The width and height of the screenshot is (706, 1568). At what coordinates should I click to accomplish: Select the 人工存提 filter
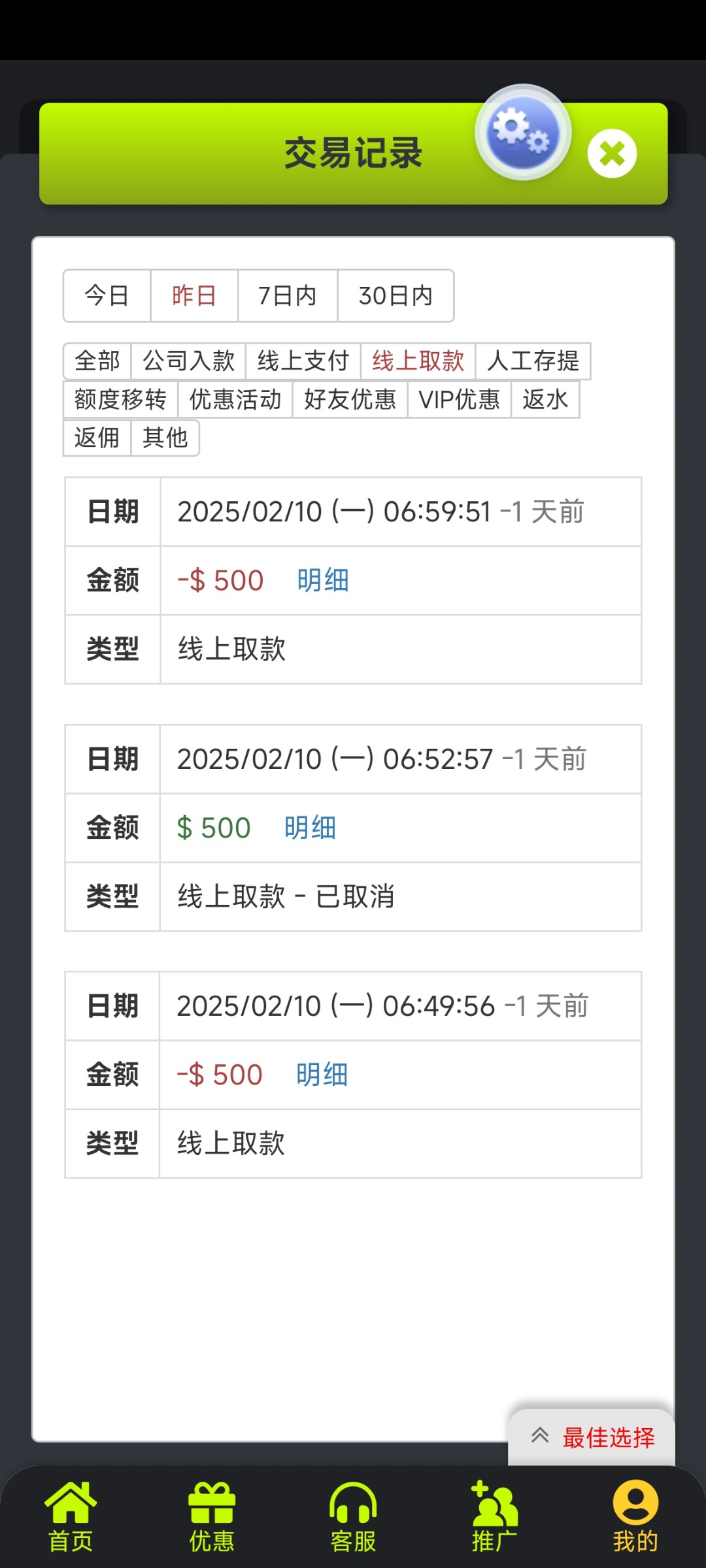pos(533,361)
